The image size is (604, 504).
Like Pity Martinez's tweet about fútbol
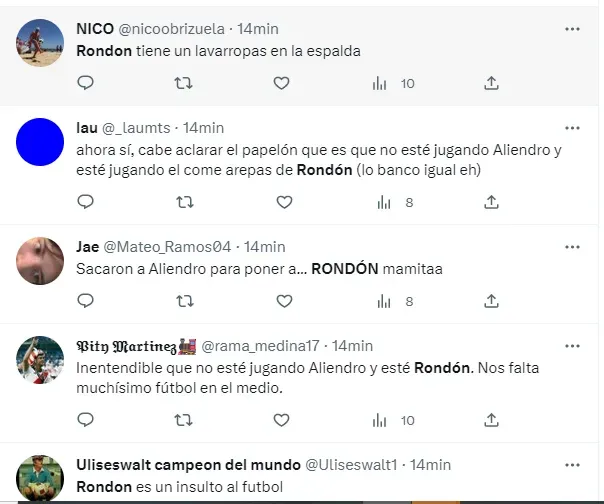[x=284, y=420]
